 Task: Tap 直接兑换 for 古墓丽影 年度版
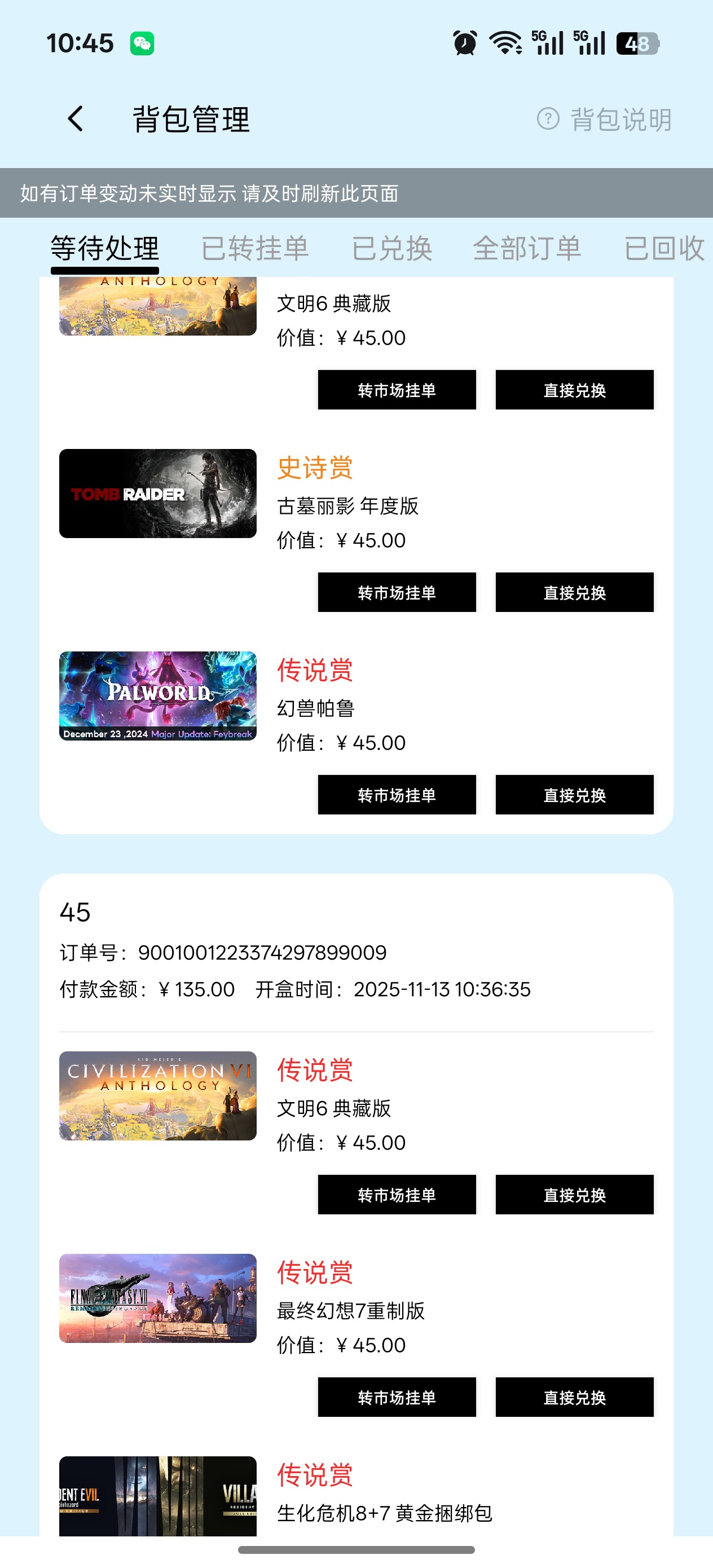574,592
